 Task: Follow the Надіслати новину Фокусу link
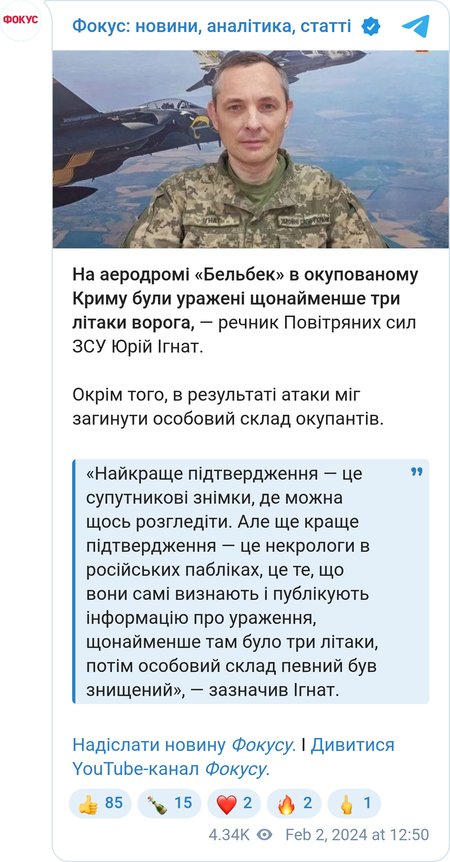[x=184, y=745]
